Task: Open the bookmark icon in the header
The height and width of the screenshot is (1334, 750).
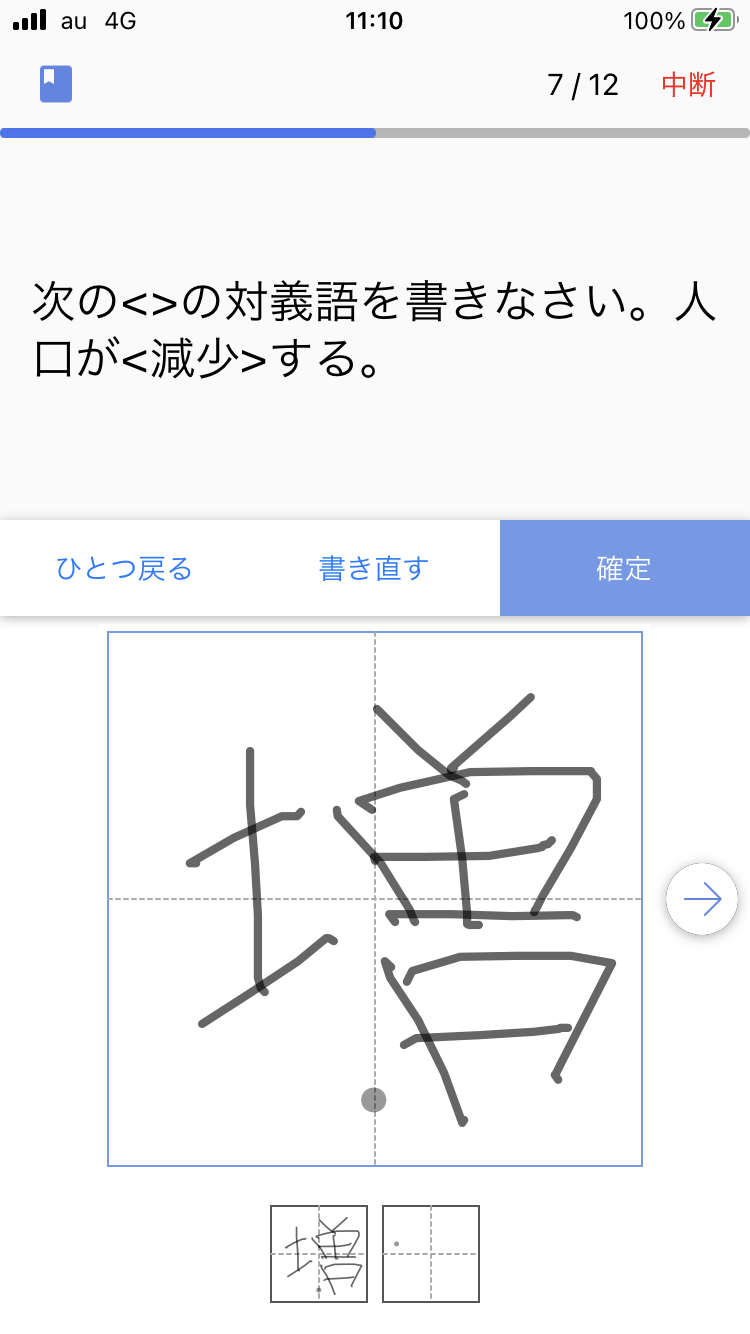Action: (56, 84)
